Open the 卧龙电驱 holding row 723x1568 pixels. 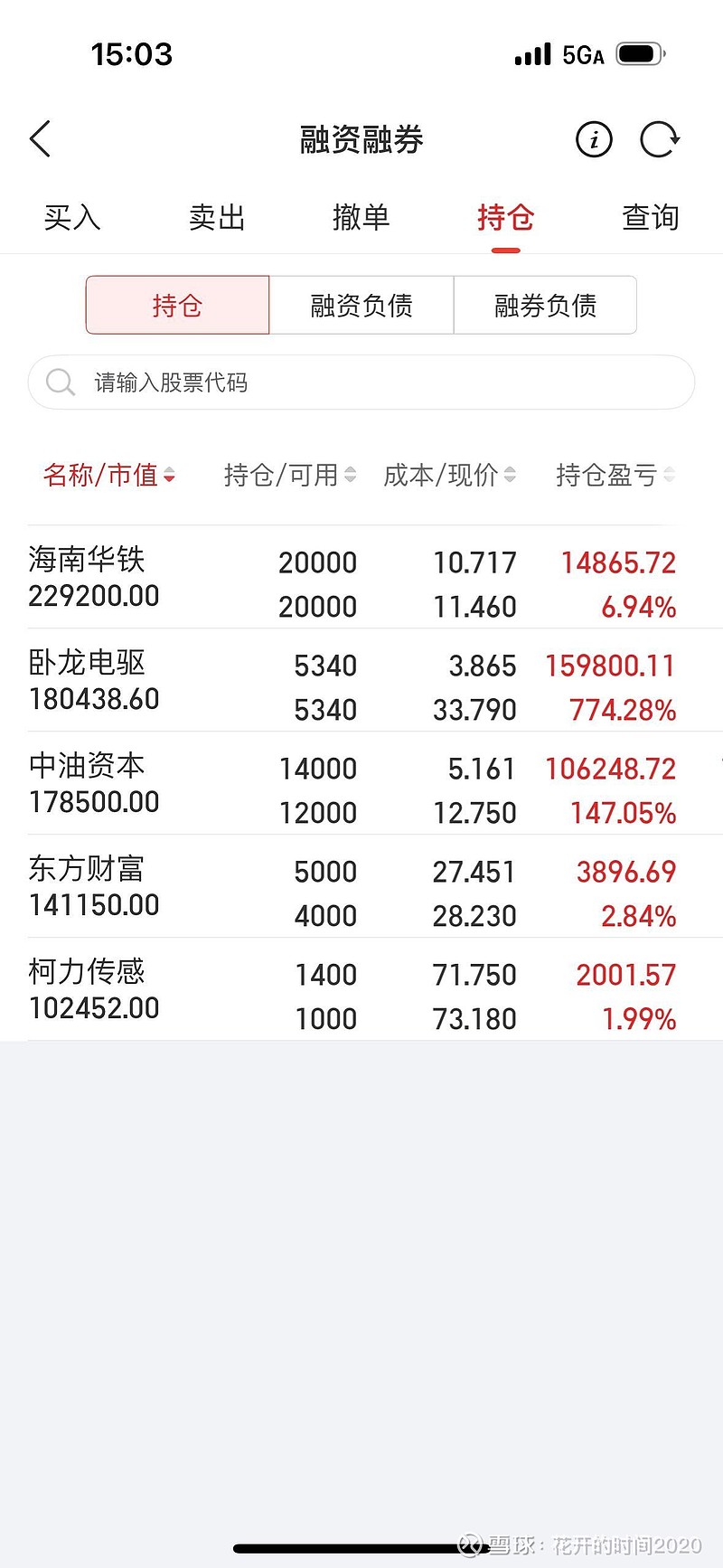(x=361, y=681)
